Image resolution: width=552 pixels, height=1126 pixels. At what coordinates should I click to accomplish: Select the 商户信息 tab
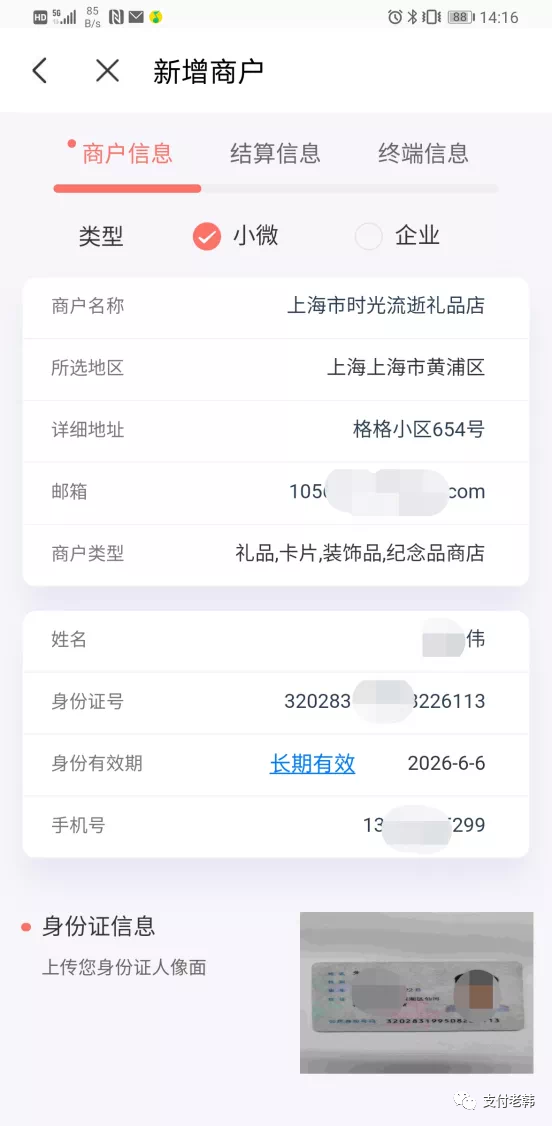click(127, 153)
